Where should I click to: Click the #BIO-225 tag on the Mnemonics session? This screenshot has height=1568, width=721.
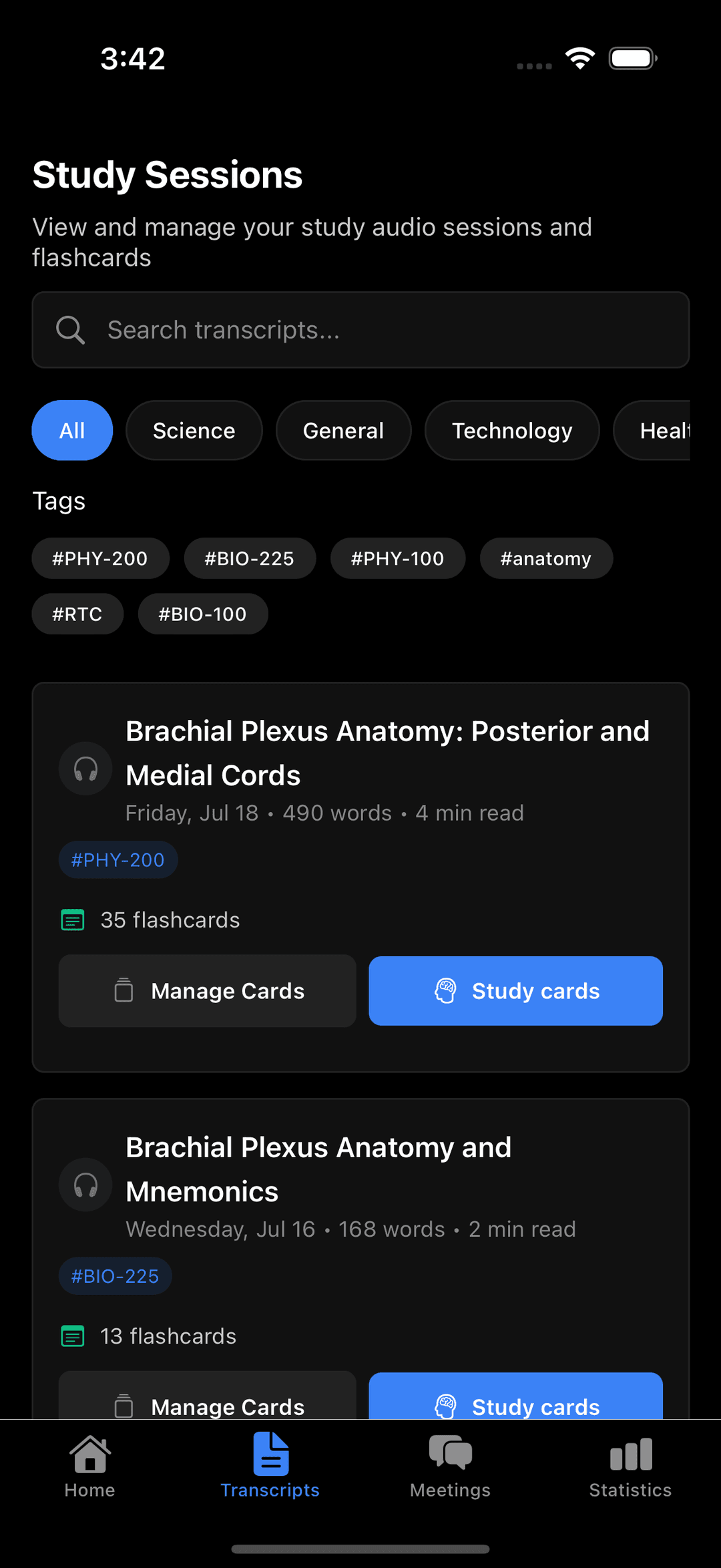[115, 1276]
